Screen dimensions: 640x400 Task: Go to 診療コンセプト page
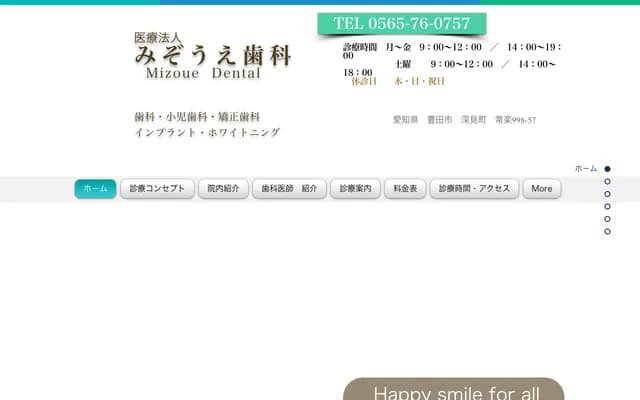tap(157, 189)
